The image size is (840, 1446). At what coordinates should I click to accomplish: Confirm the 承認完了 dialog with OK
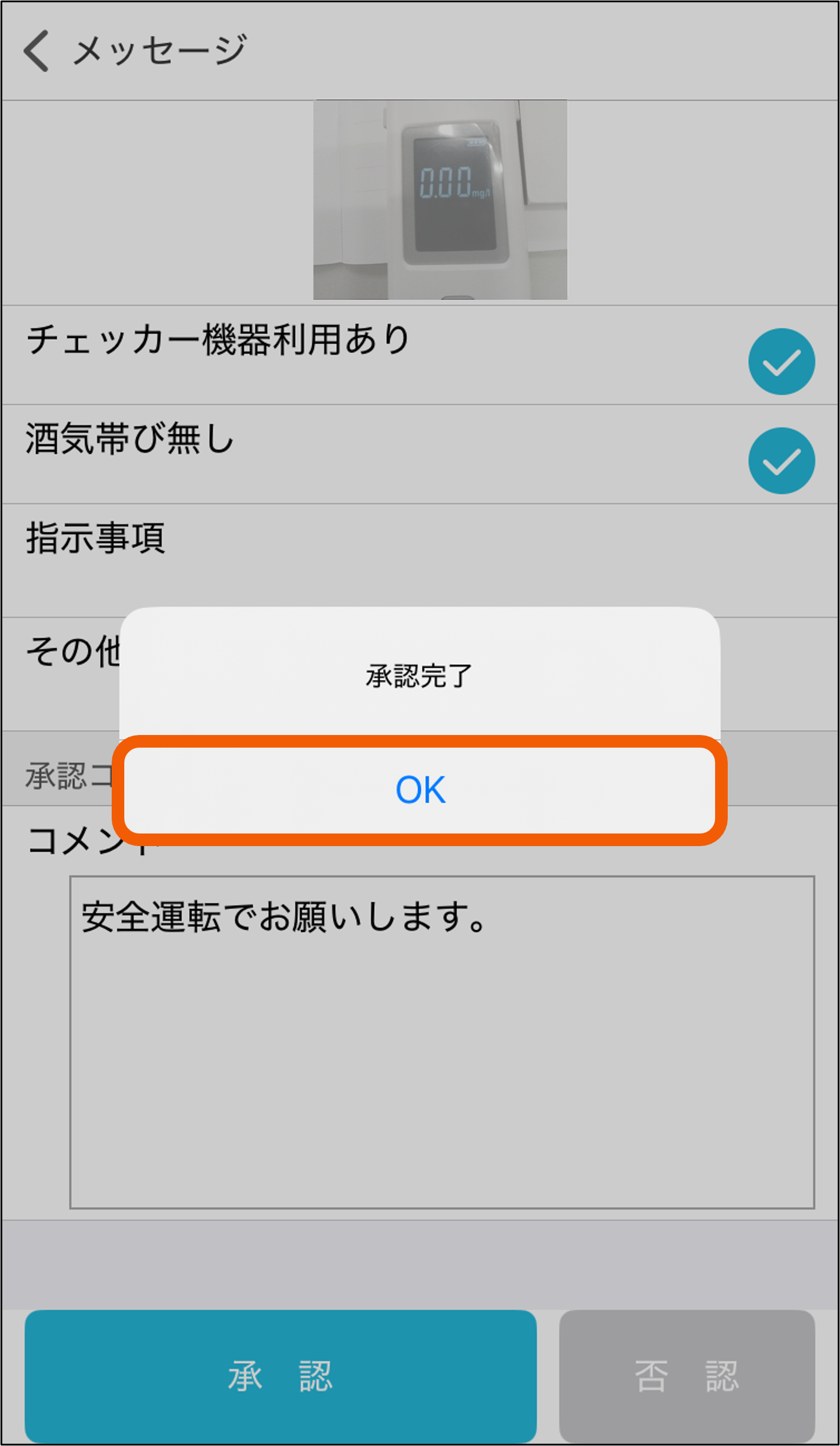tap(420, 790)
